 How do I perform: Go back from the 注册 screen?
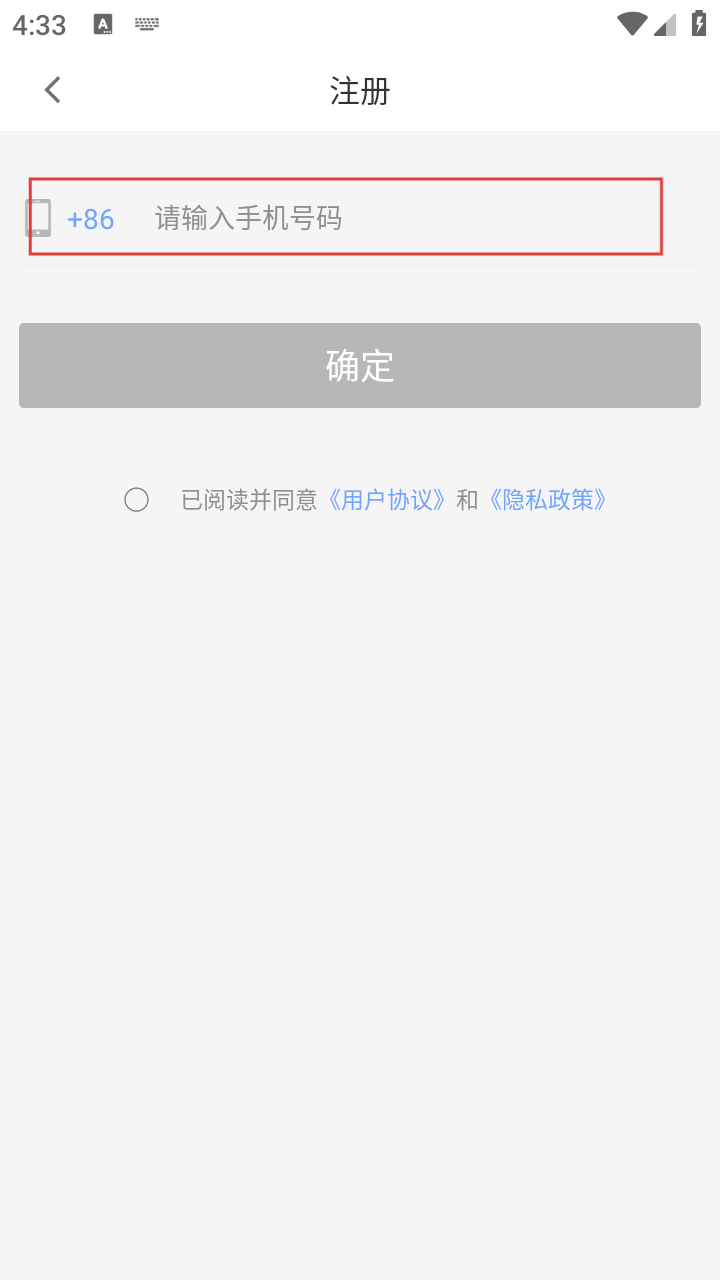click(53, 90)
